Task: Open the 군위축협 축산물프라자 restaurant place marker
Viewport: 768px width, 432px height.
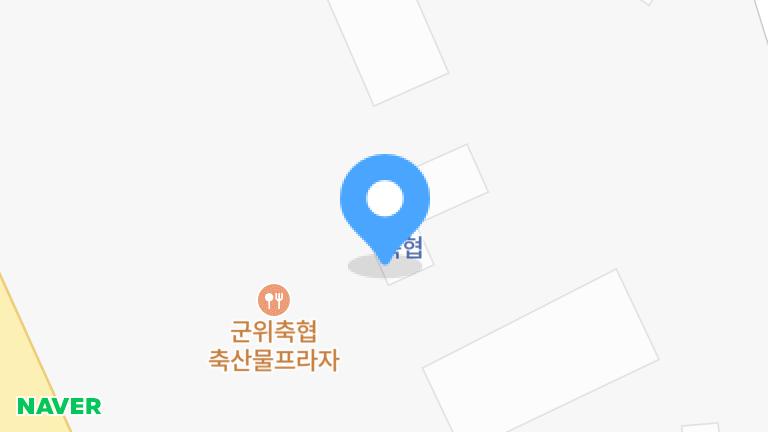Action: pyautogui.click(x=273, y=298)
